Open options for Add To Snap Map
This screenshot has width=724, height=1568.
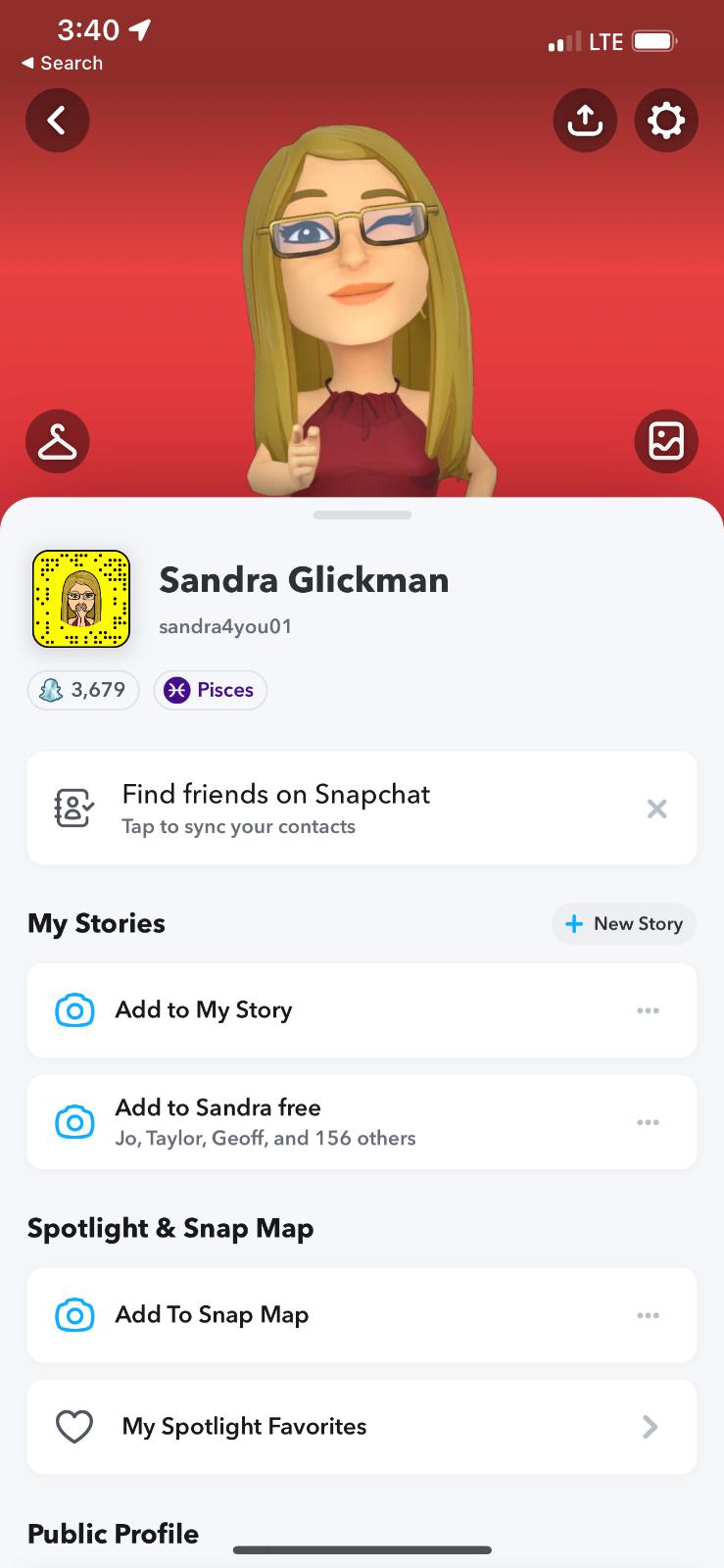tap(648, 1315)
